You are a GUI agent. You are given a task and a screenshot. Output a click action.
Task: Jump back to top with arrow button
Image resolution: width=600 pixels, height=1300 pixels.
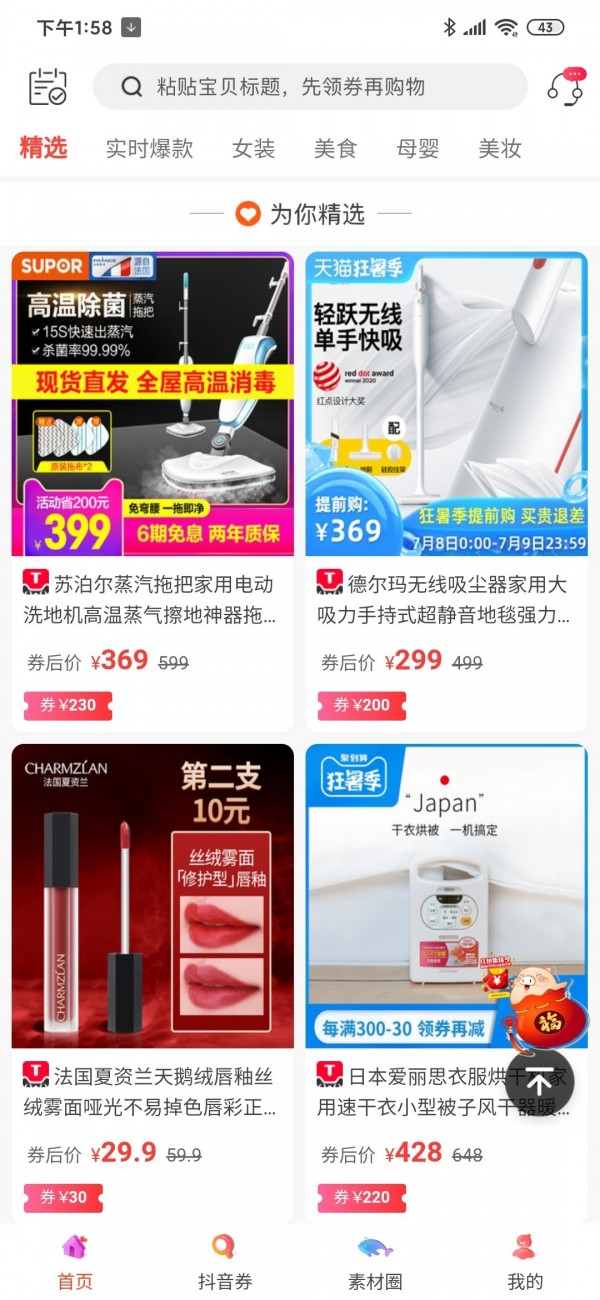[539, 1082]
